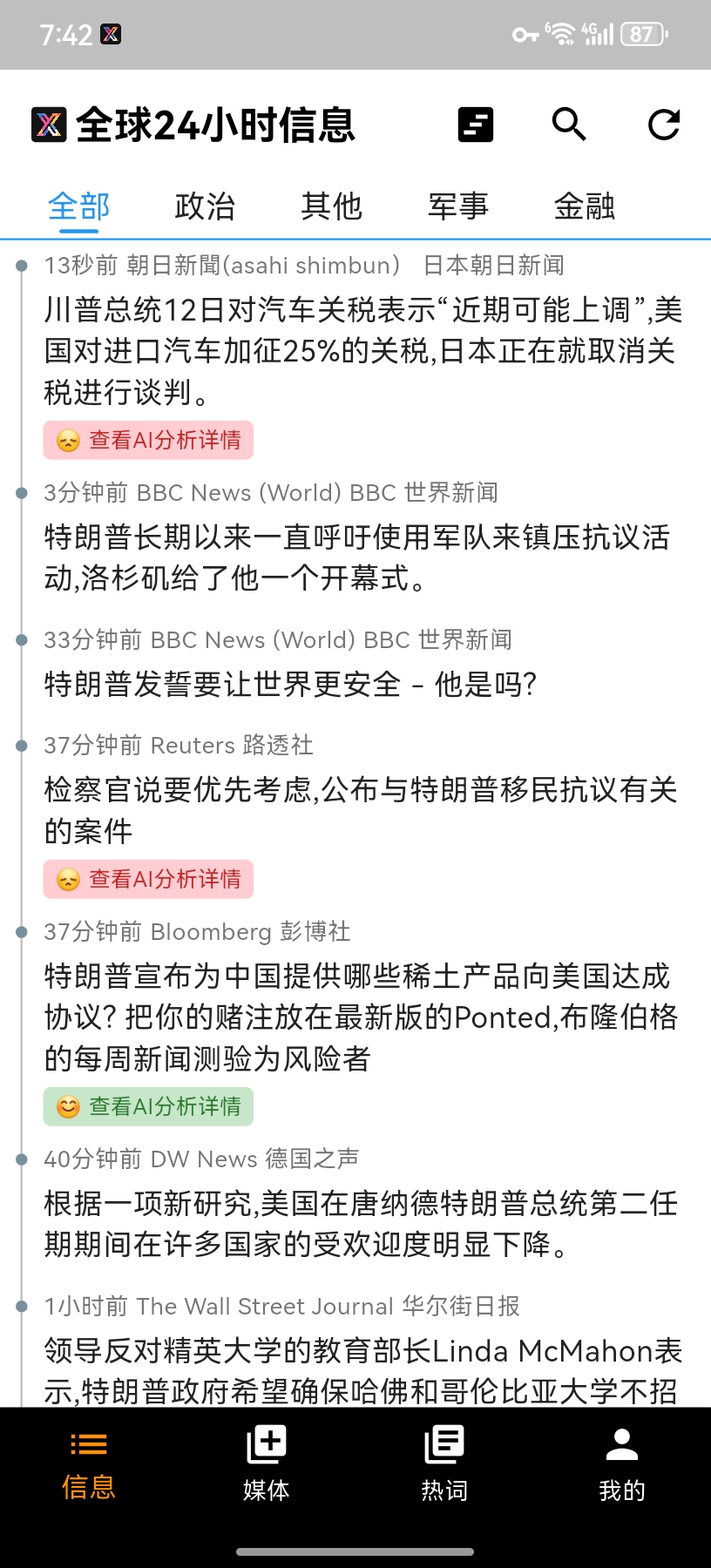Switch to the 政治 tab
Screen dimensions: 711x1568
coord(205,206)
